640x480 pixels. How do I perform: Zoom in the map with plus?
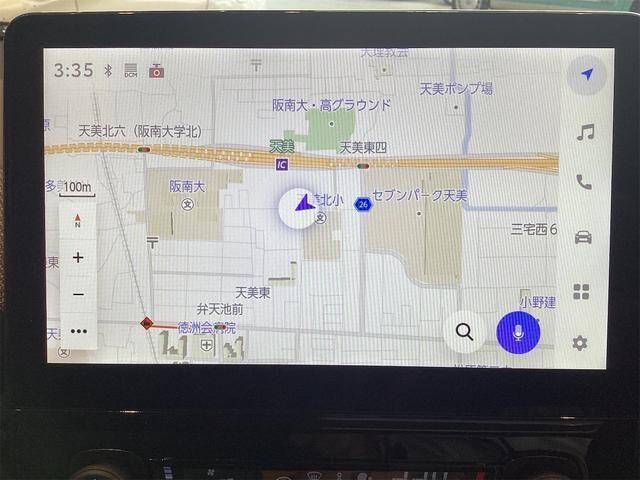pos(78,257)
